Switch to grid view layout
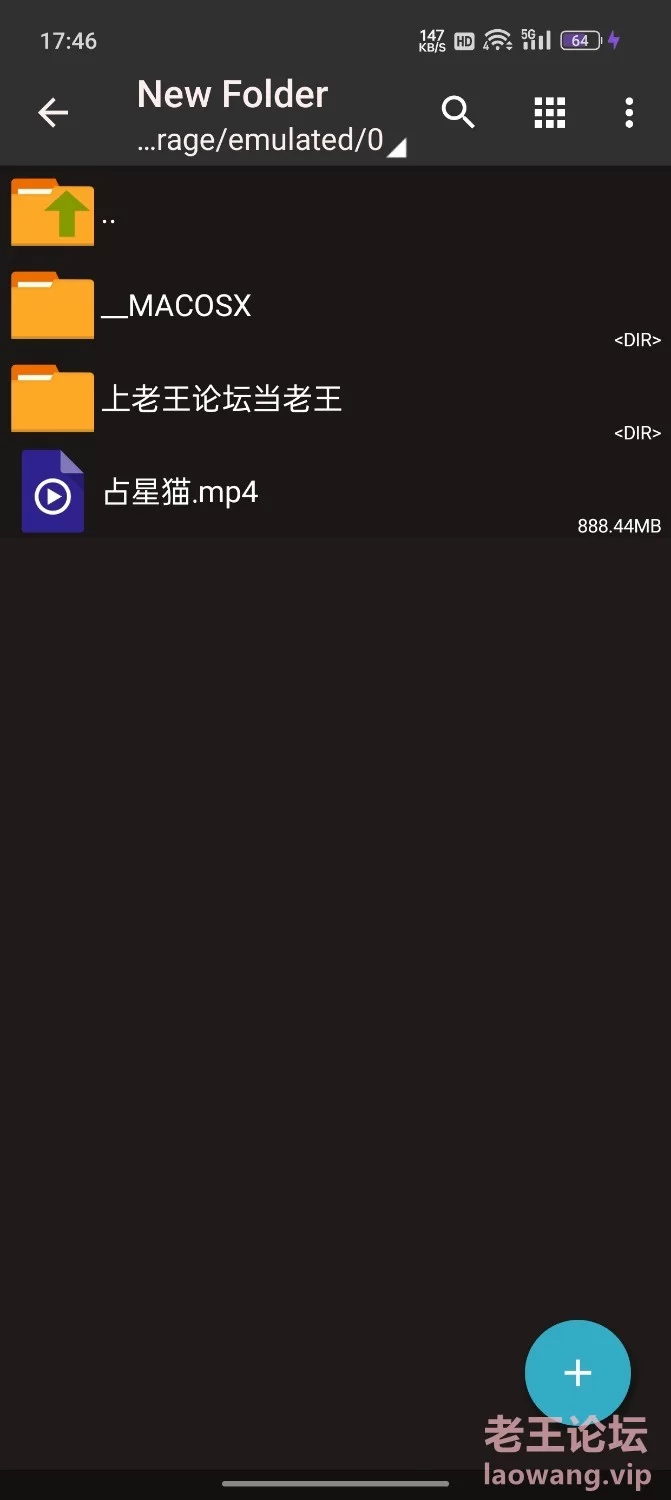 point(549,113)
